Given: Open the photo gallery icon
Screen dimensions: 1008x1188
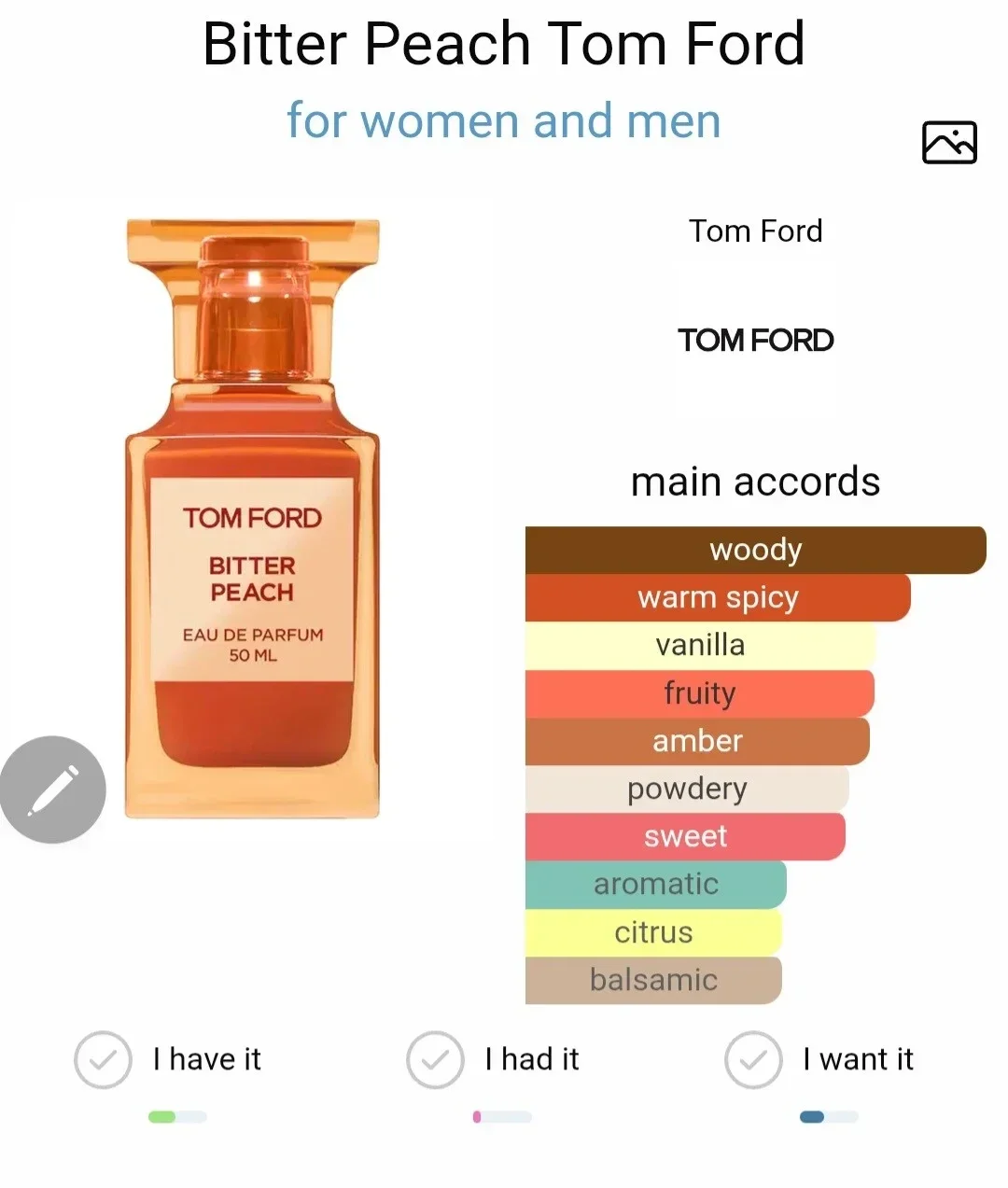Looking at the screenshot, I should pos(948,143).
